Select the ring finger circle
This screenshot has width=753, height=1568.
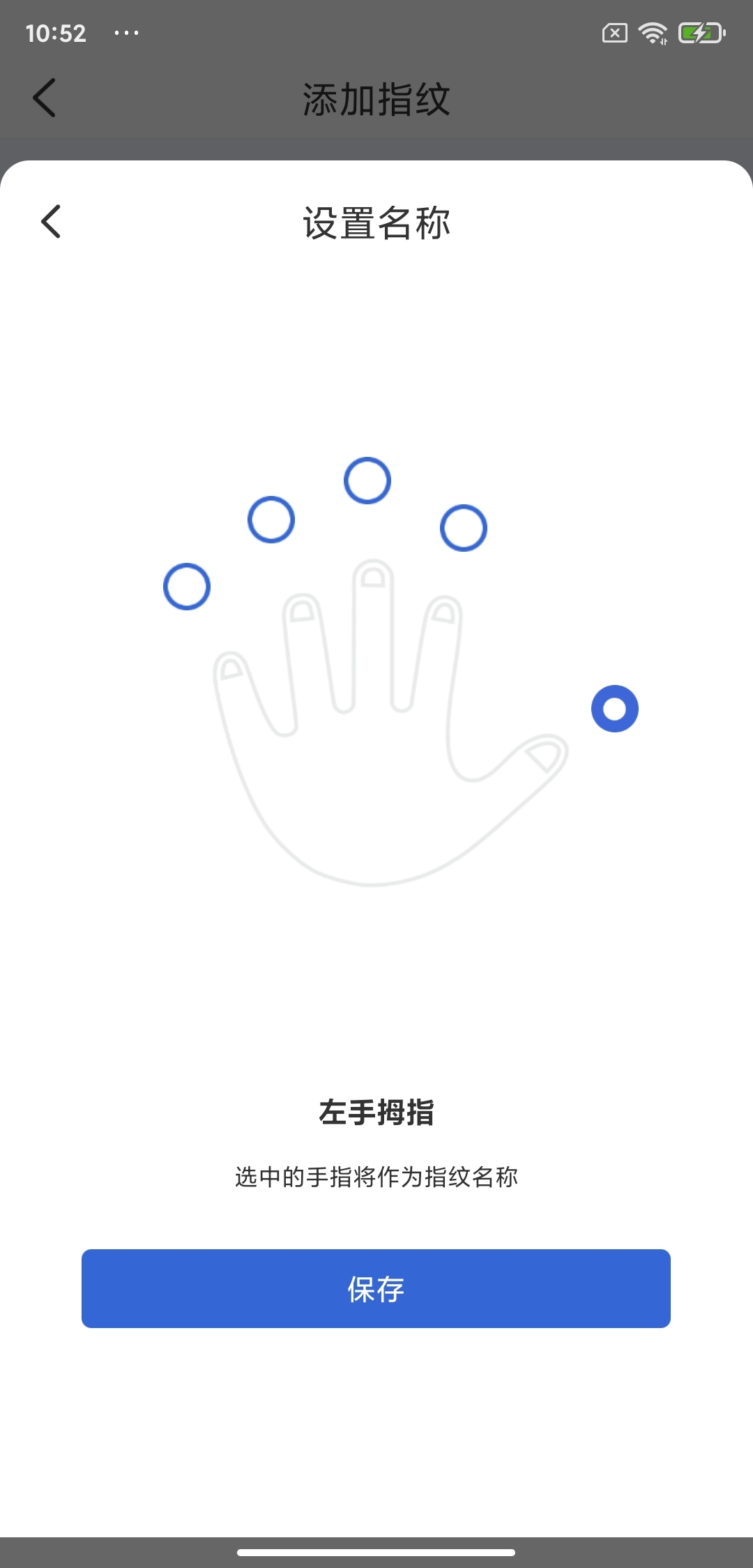[x=271, y=520]
